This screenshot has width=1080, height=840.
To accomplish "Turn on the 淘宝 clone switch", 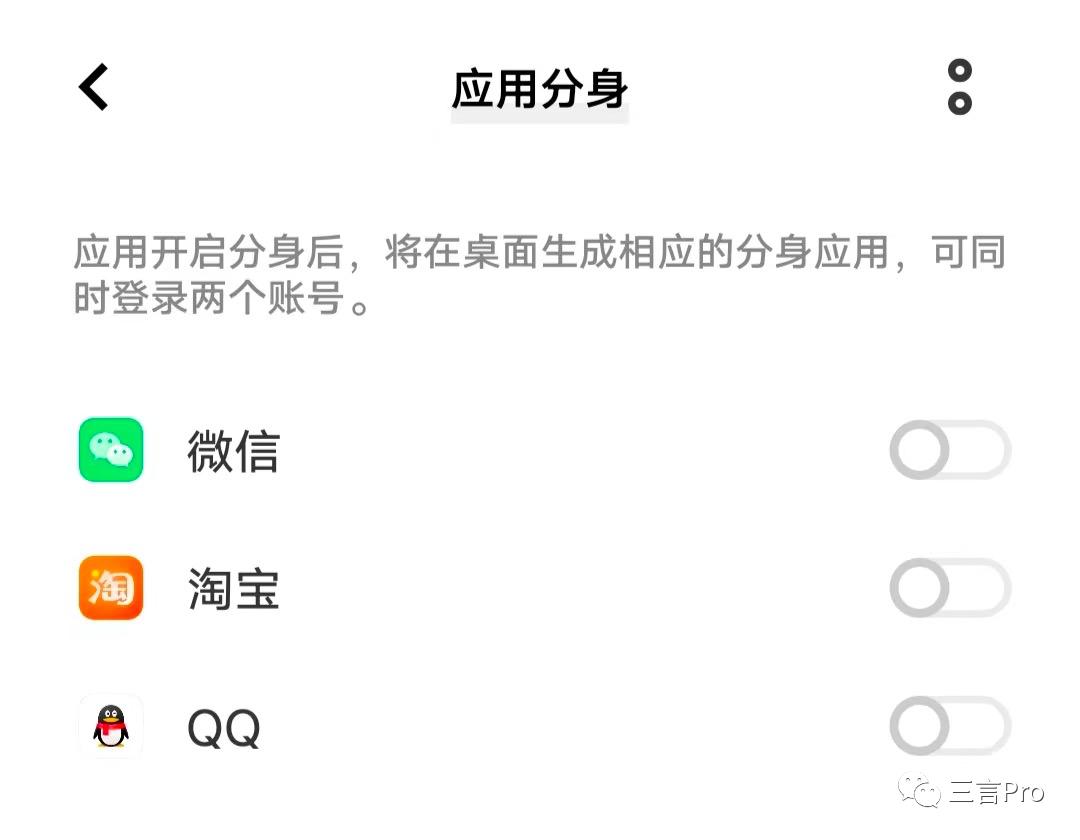I will click(951, 587).
